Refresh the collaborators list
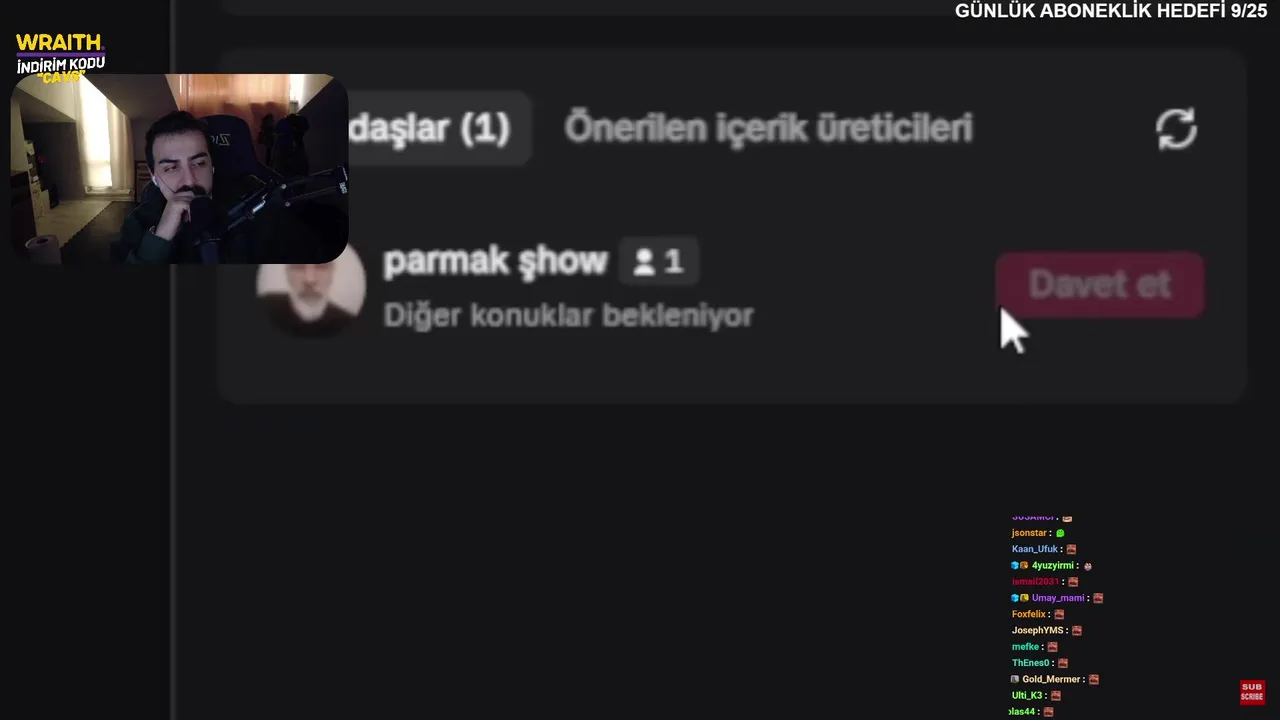1280x720 pixels. tap(1176, 129)
